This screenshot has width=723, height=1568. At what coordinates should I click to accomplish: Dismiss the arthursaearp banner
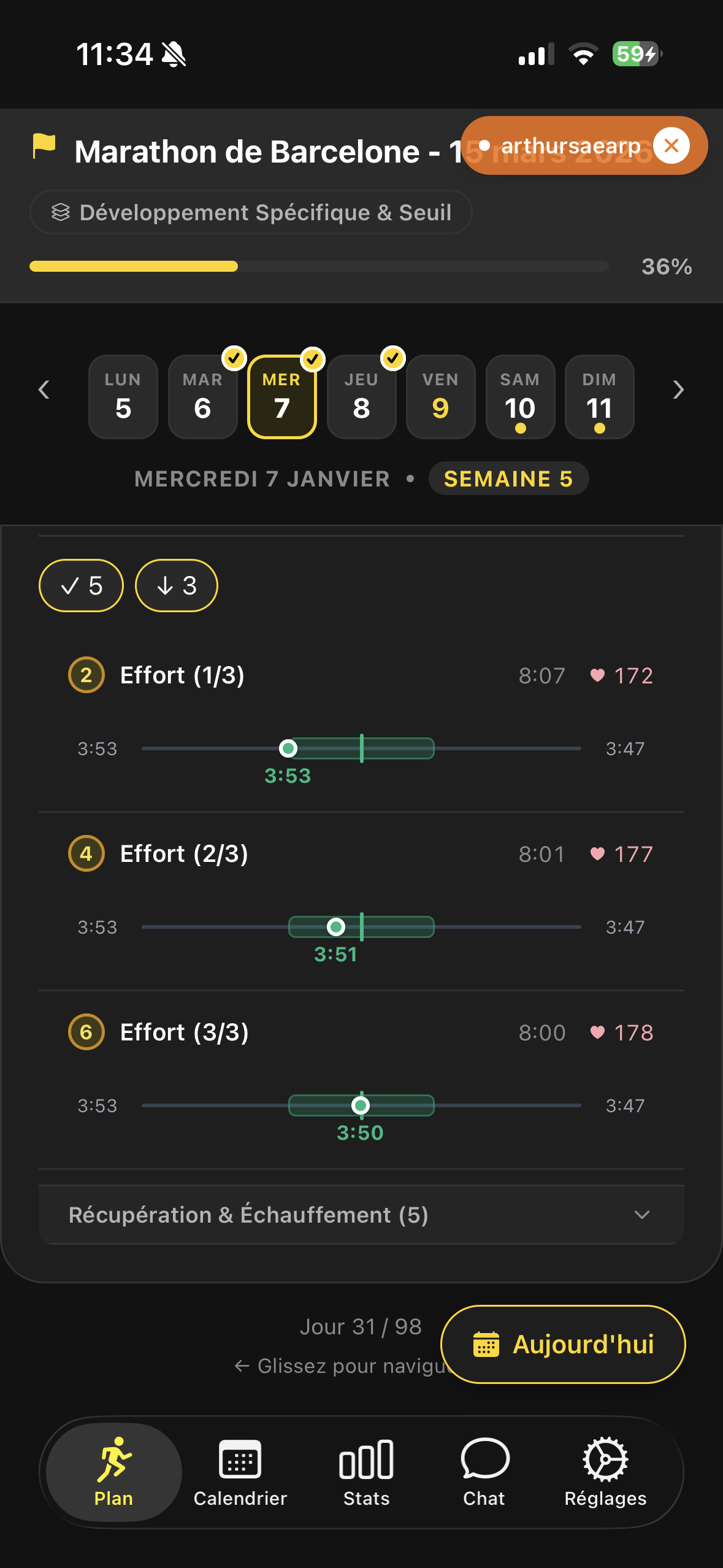[671, 146]
